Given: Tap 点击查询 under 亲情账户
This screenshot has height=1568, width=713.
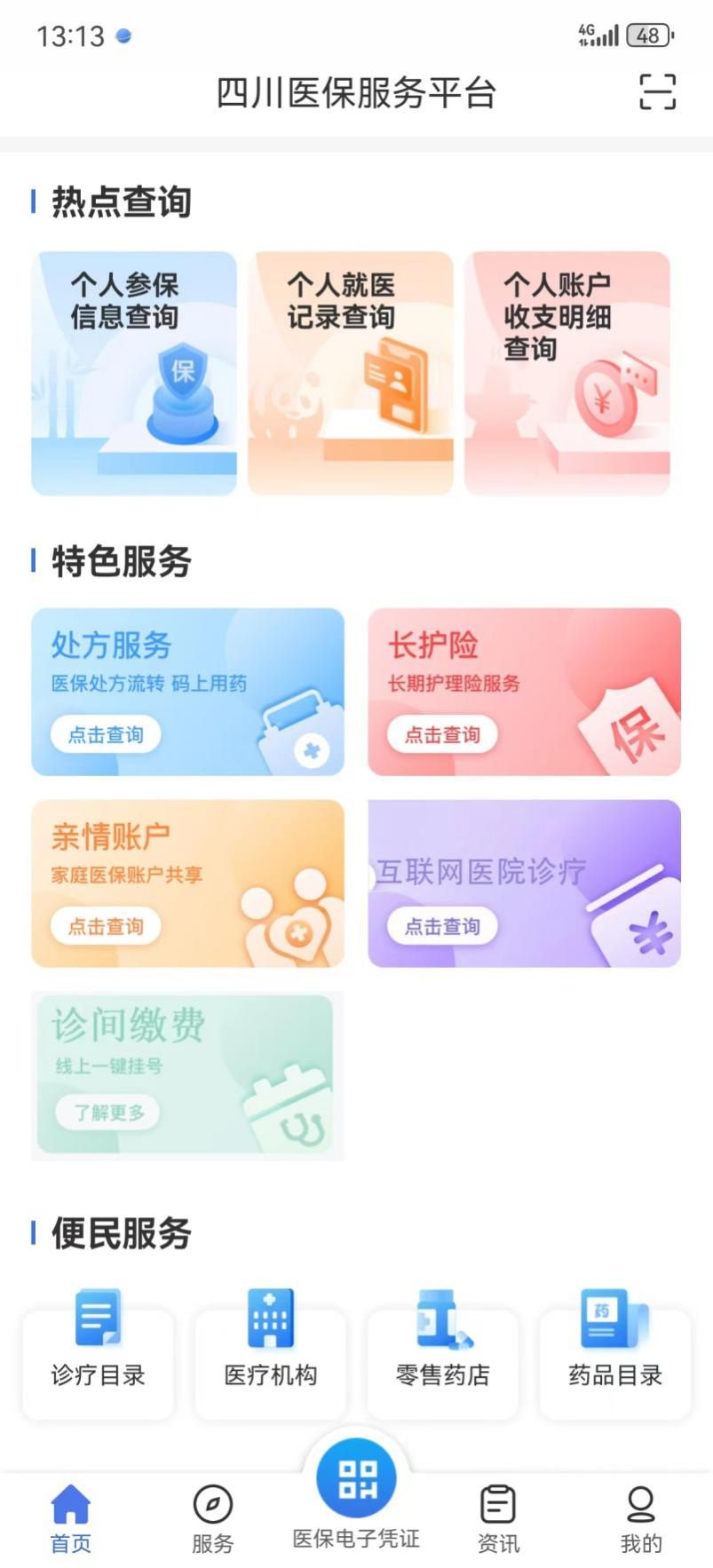Looking at the screenshot, I should (x=106, y=926).
